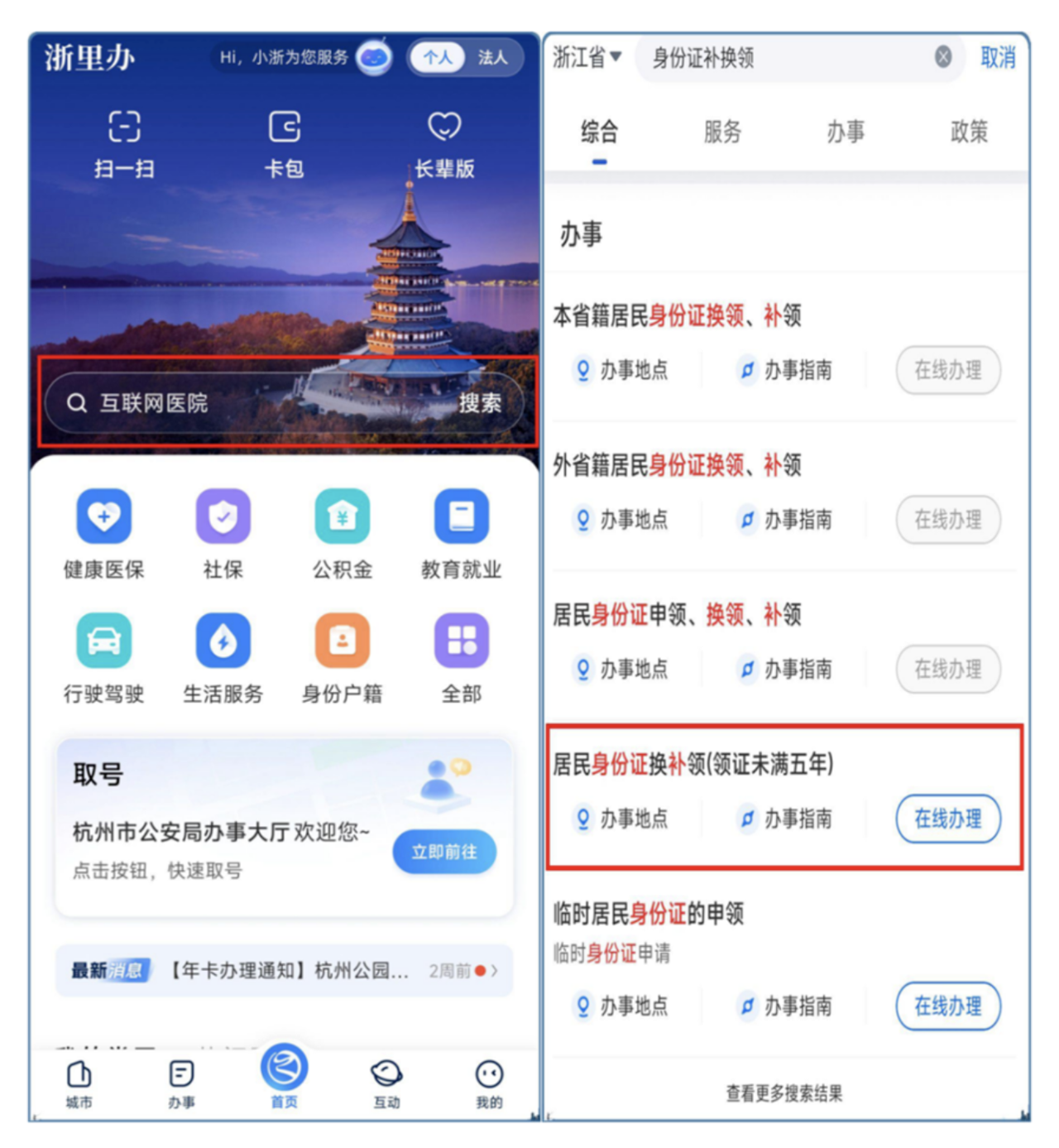
Task: Switch to the 城市 bottom tab
Action: pos(79,1083)
